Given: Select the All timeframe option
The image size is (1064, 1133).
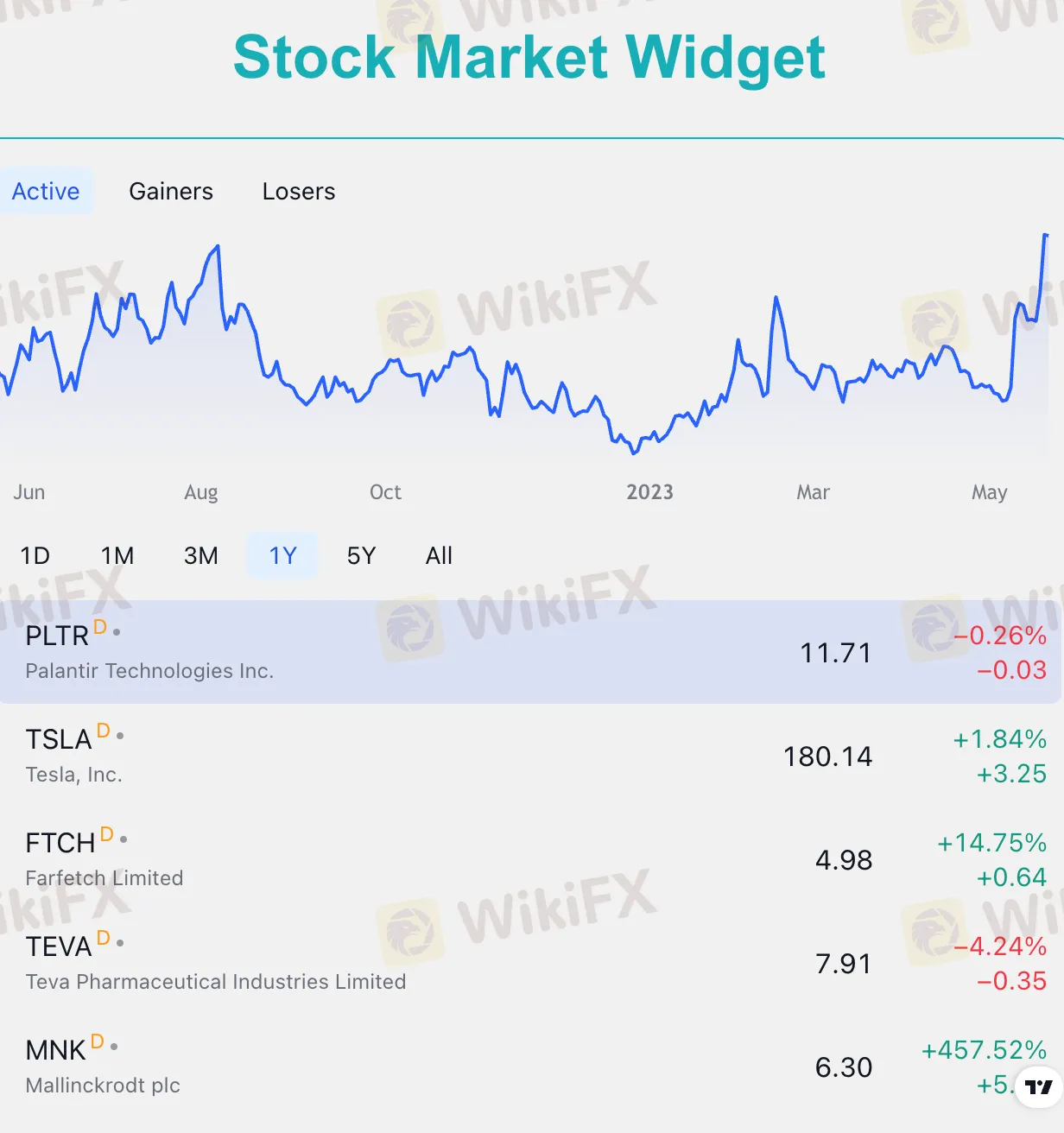Looking at the screenshot, I should point(439,556).
